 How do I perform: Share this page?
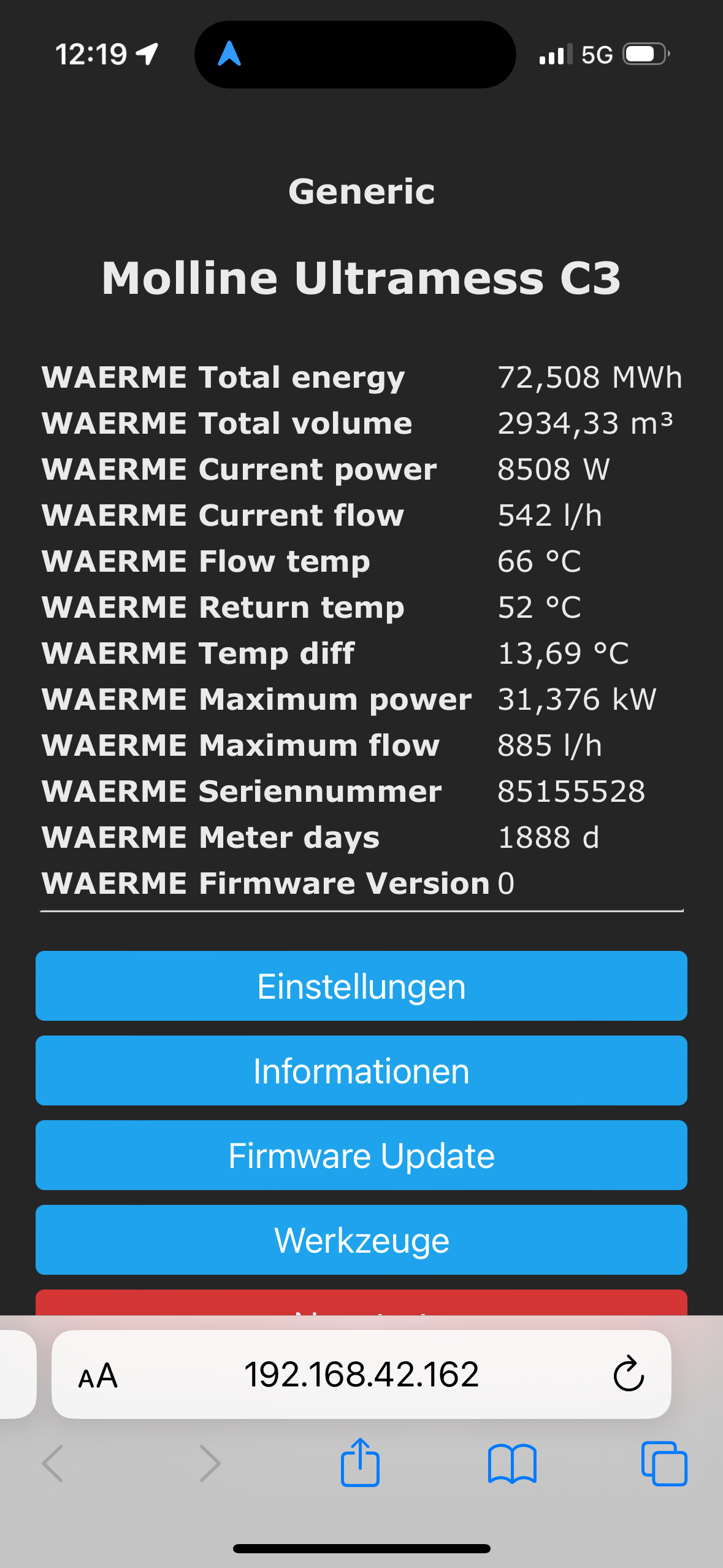[360, 1462]
